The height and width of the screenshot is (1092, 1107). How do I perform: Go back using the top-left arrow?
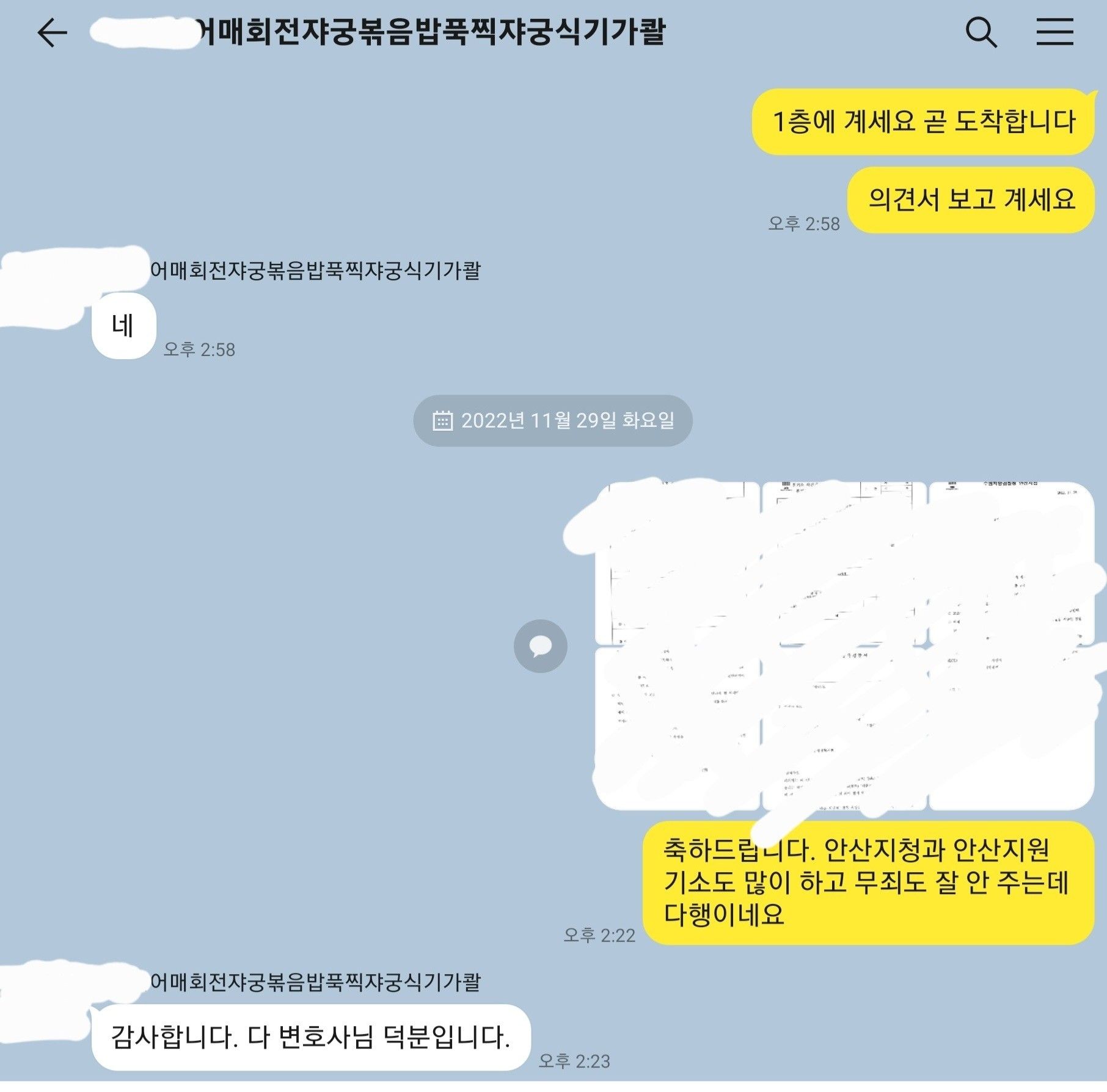[x=53, y=32]
